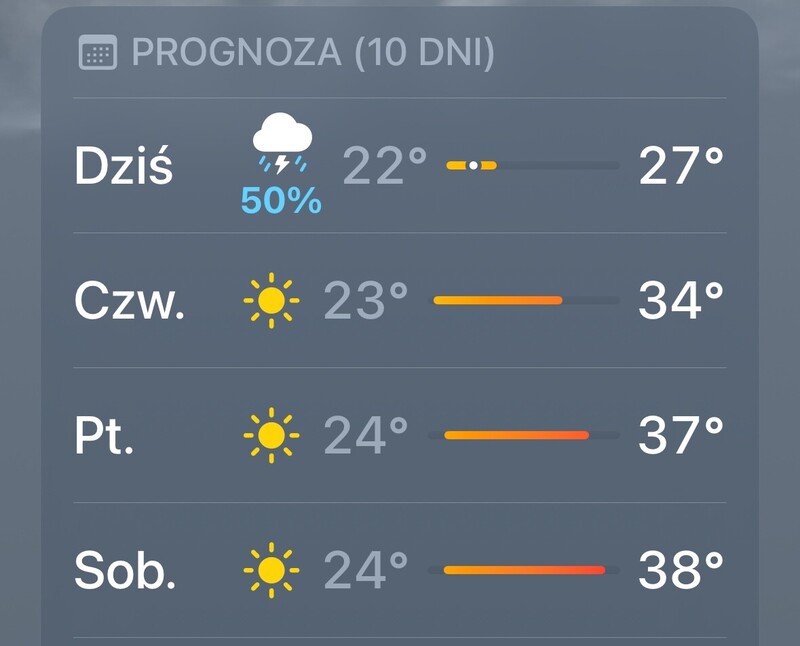Image resolution: width=800 pixels, height=646 pixels.
Task: View the Pt. forecast row details
Action: pyautogui.click(x=105, y=435)
